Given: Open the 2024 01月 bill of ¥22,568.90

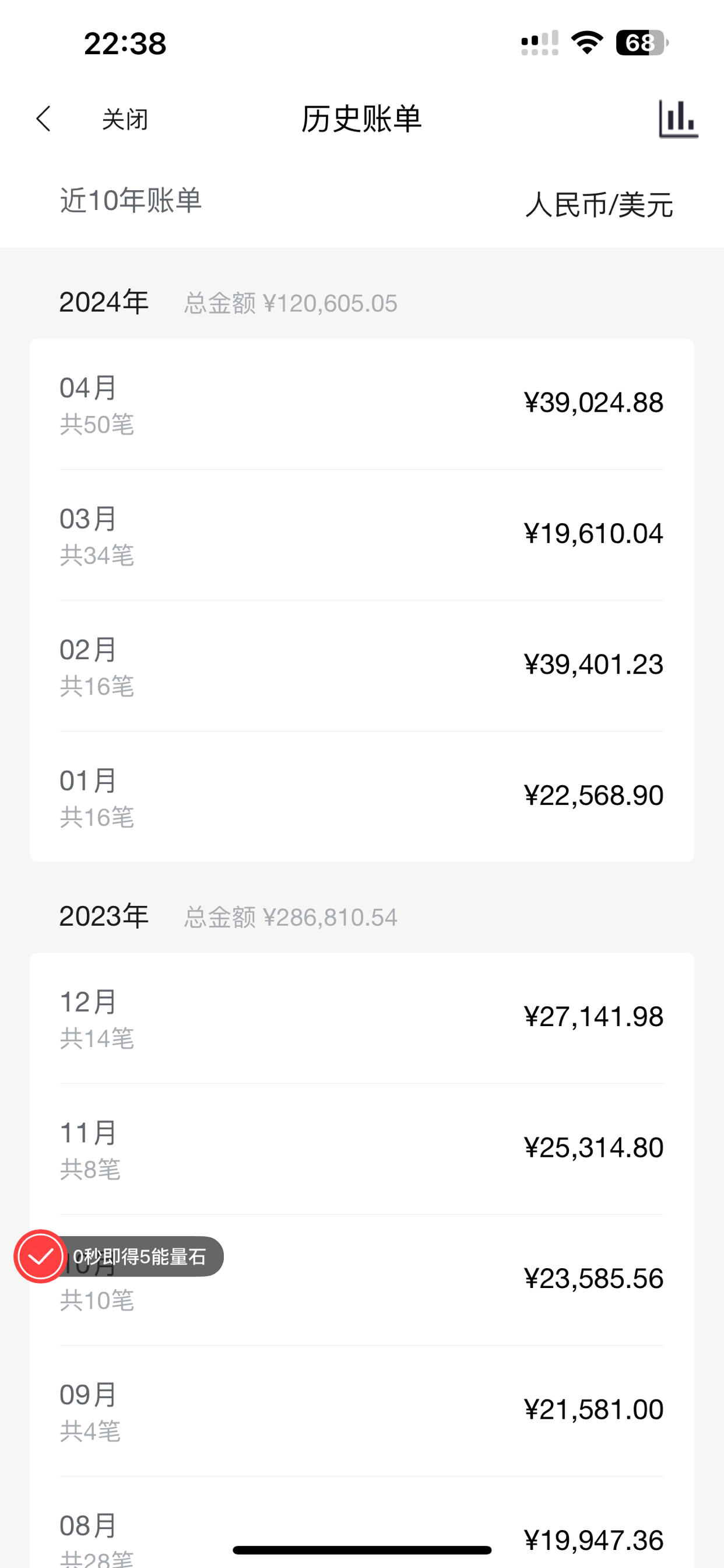Looking at the screenshot, I should pyautogui.click(x=362, y=797).
